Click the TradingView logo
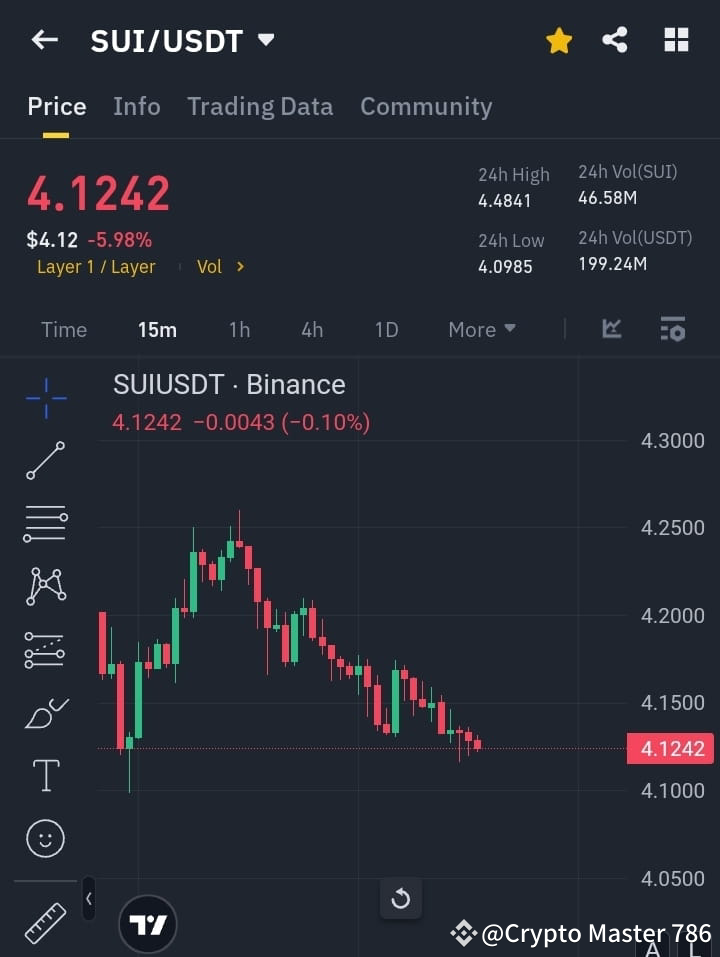 pos(148,923)
